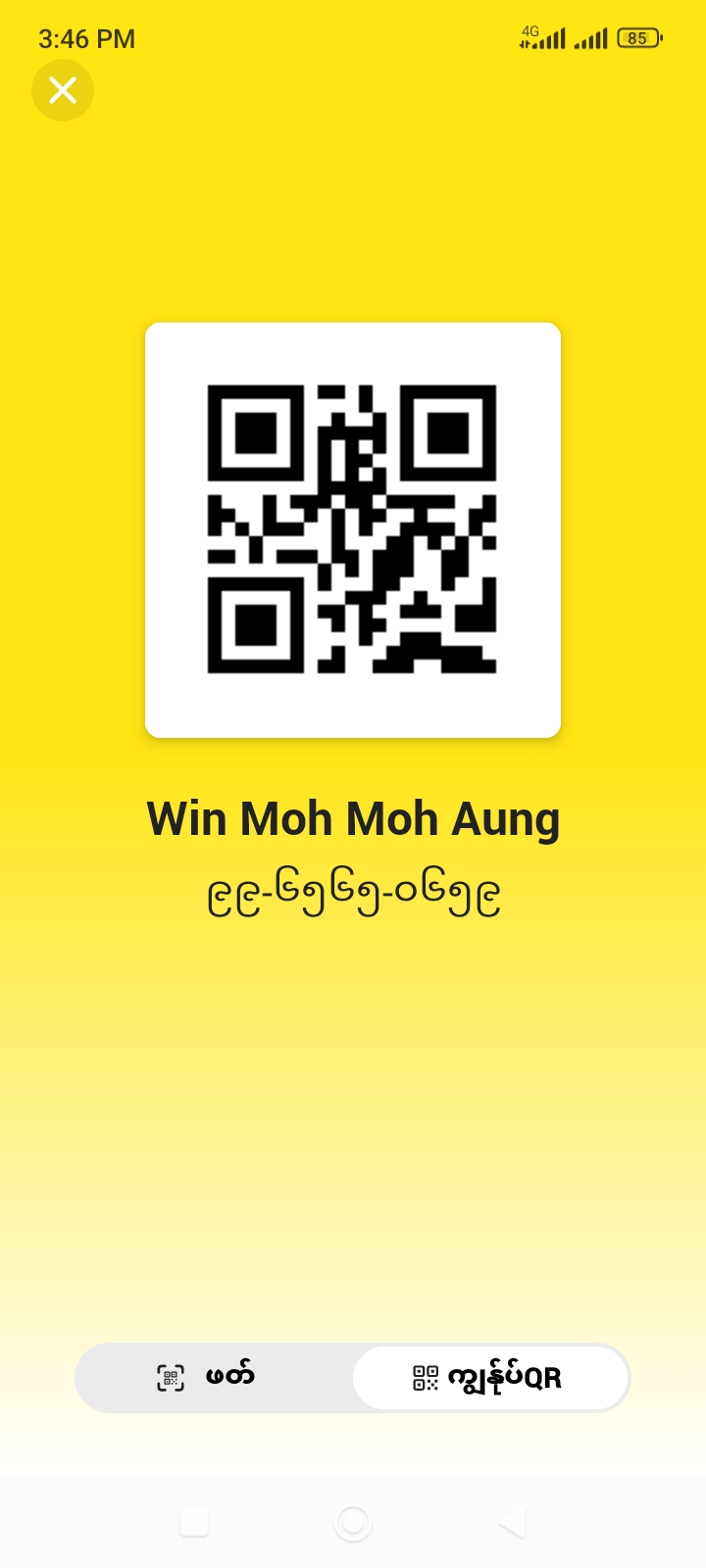Close the QR code screen
The height and width of the screenshot is (1568, 706).
click(63, 90)
